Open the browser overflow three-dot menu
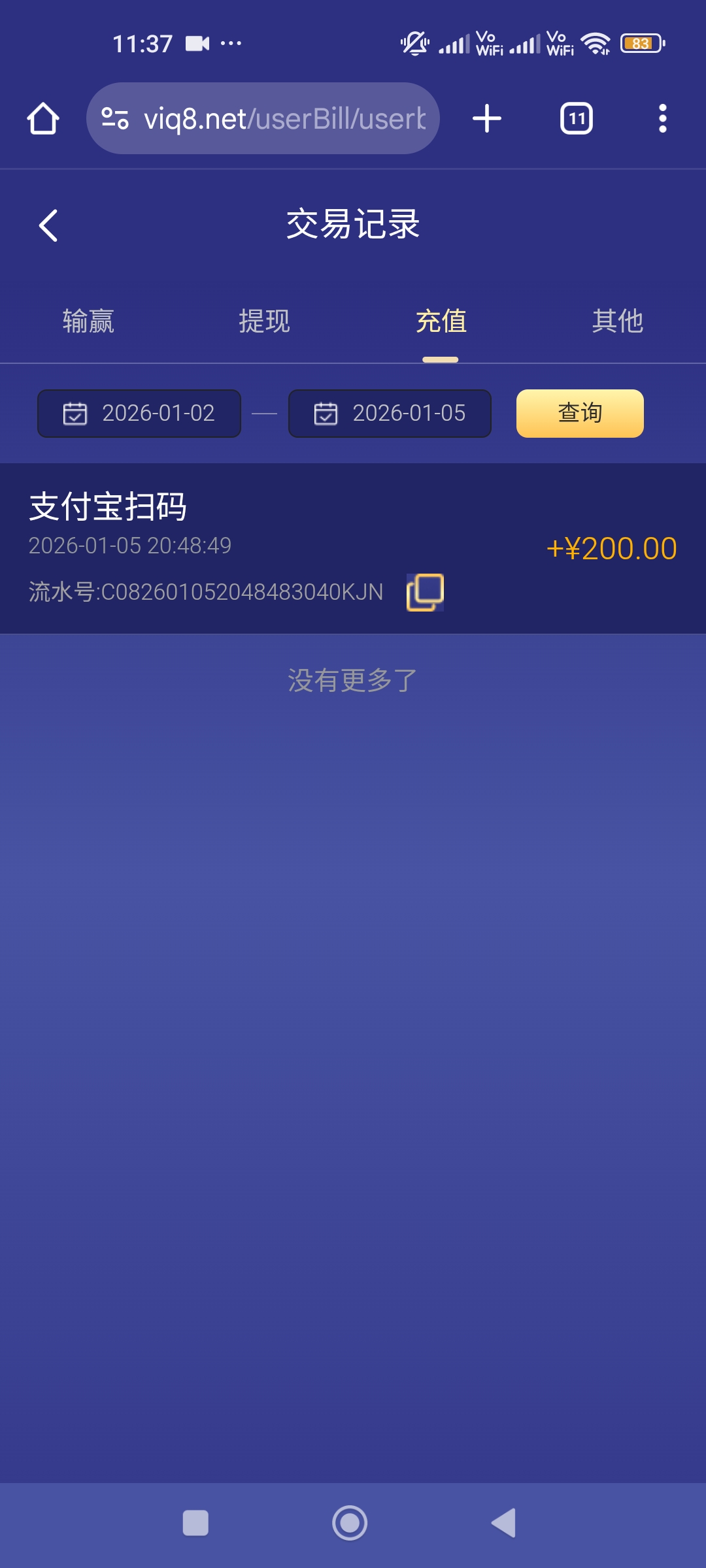Screen dimensions: 706x1568 point(663,118)
